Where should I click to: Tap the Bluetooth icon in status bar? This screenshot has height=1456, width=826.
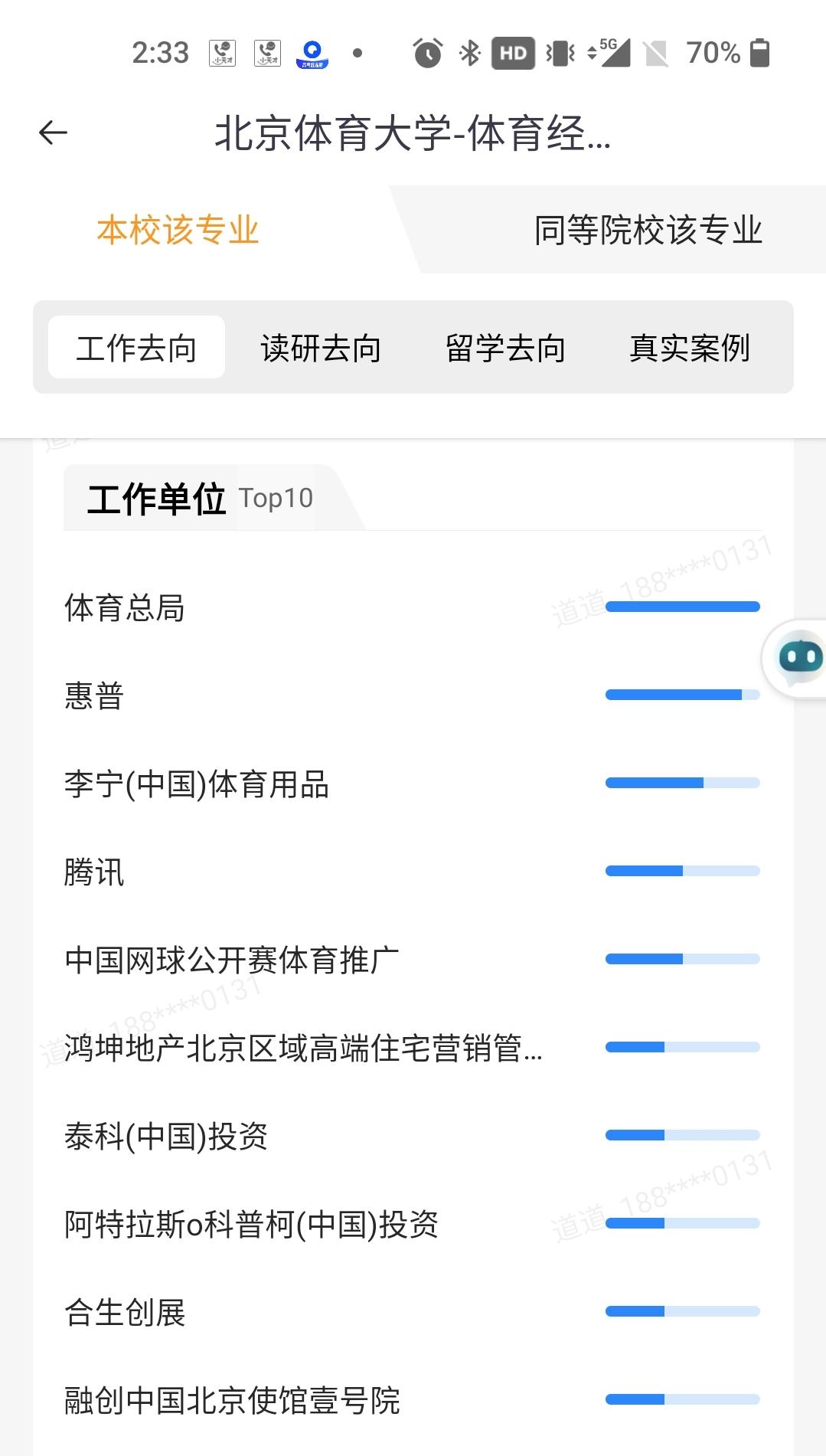(x=469, y=52)
